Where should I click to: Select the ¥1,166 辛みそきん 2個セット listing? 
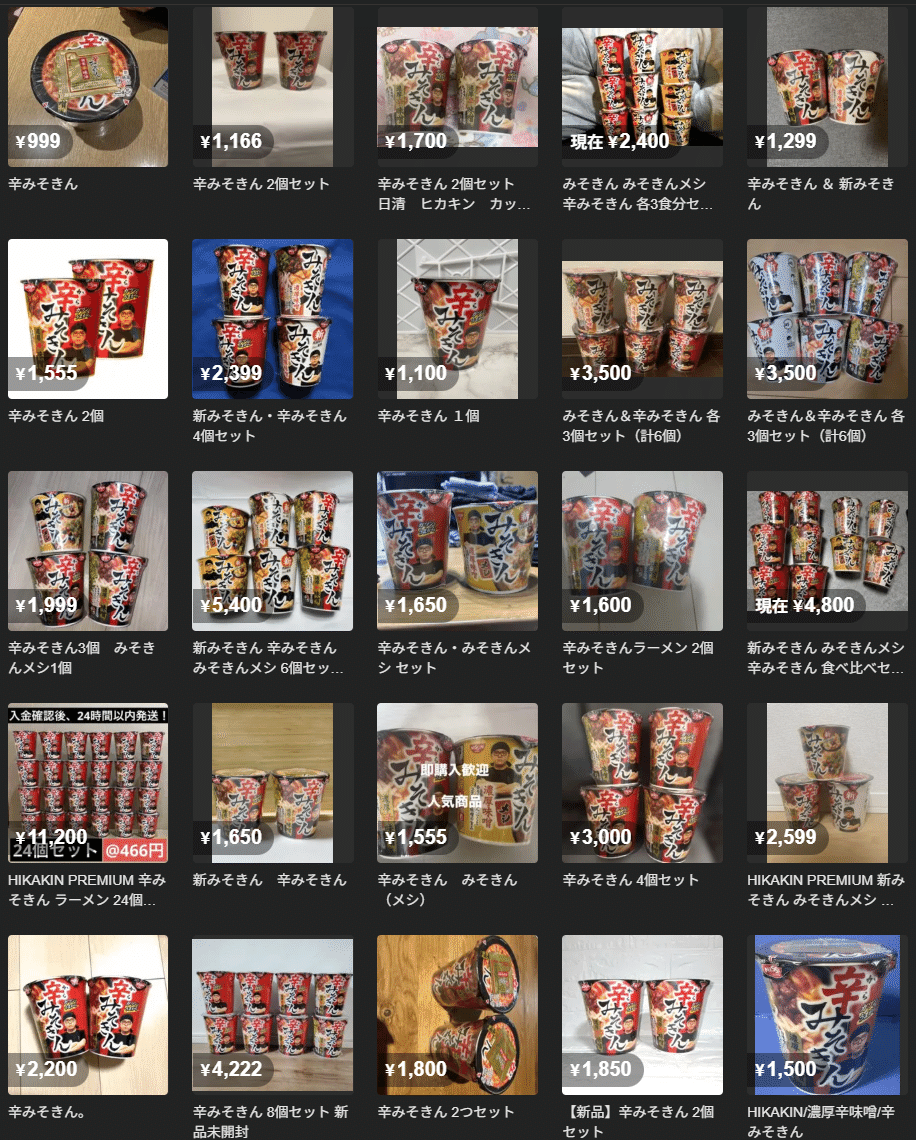272,86
